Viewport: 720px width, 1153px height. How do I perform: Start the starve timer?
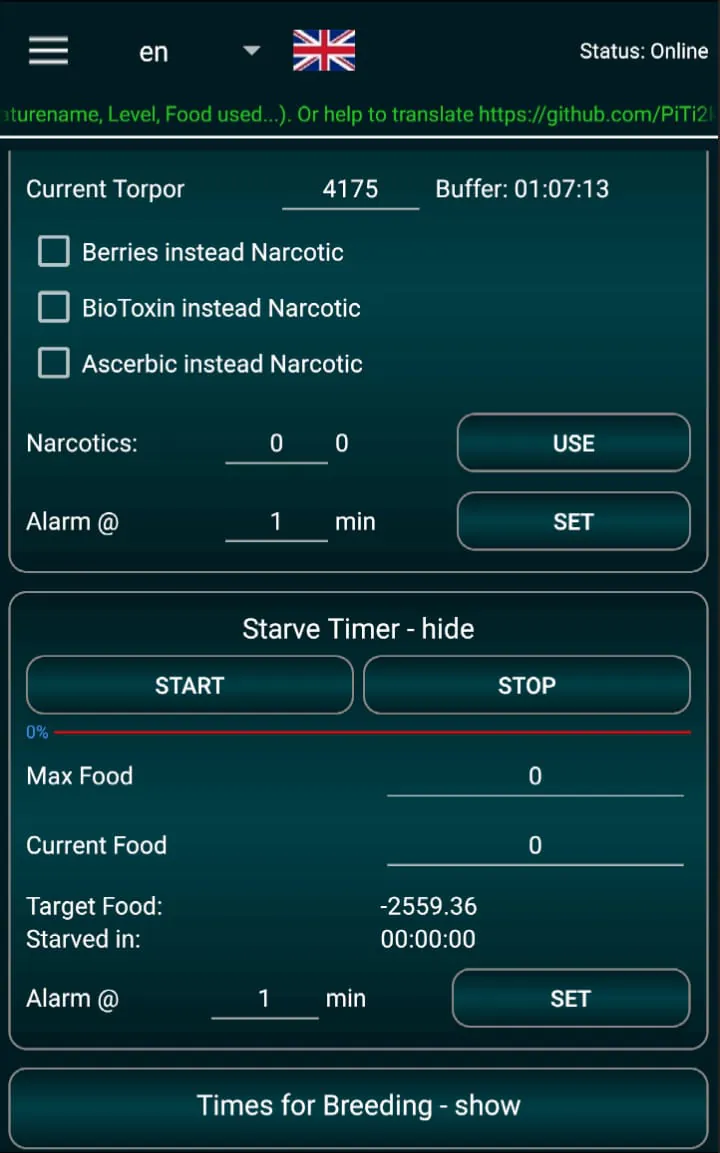[189, 686]
